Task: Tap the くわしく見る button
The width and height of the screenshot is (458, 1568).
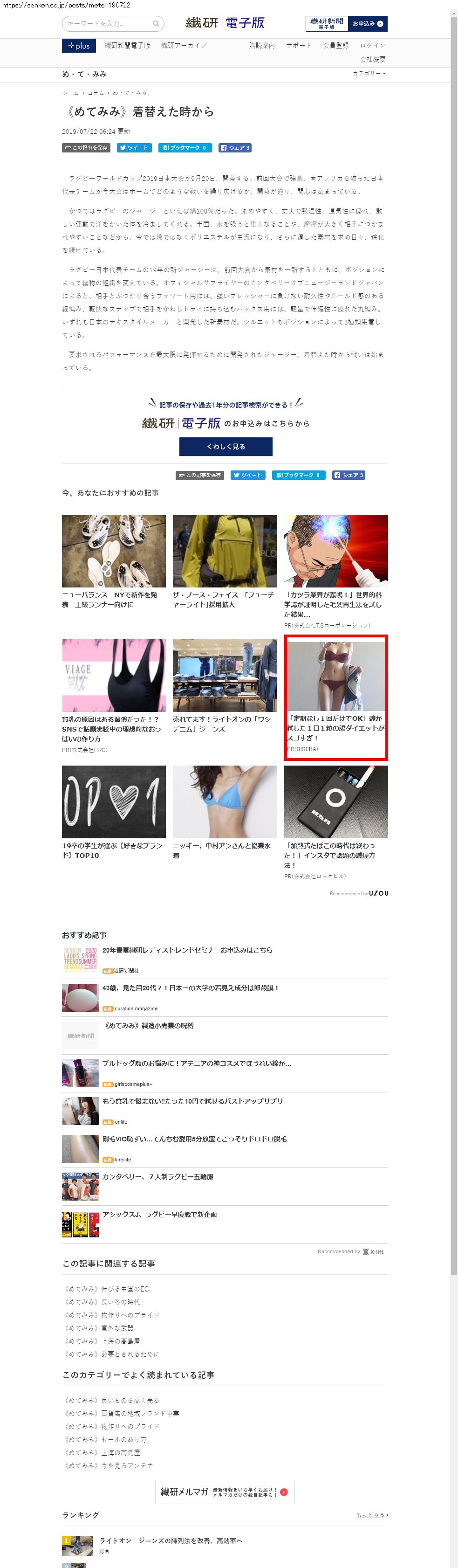Action: pyautogui.click(x=226, y=446)
